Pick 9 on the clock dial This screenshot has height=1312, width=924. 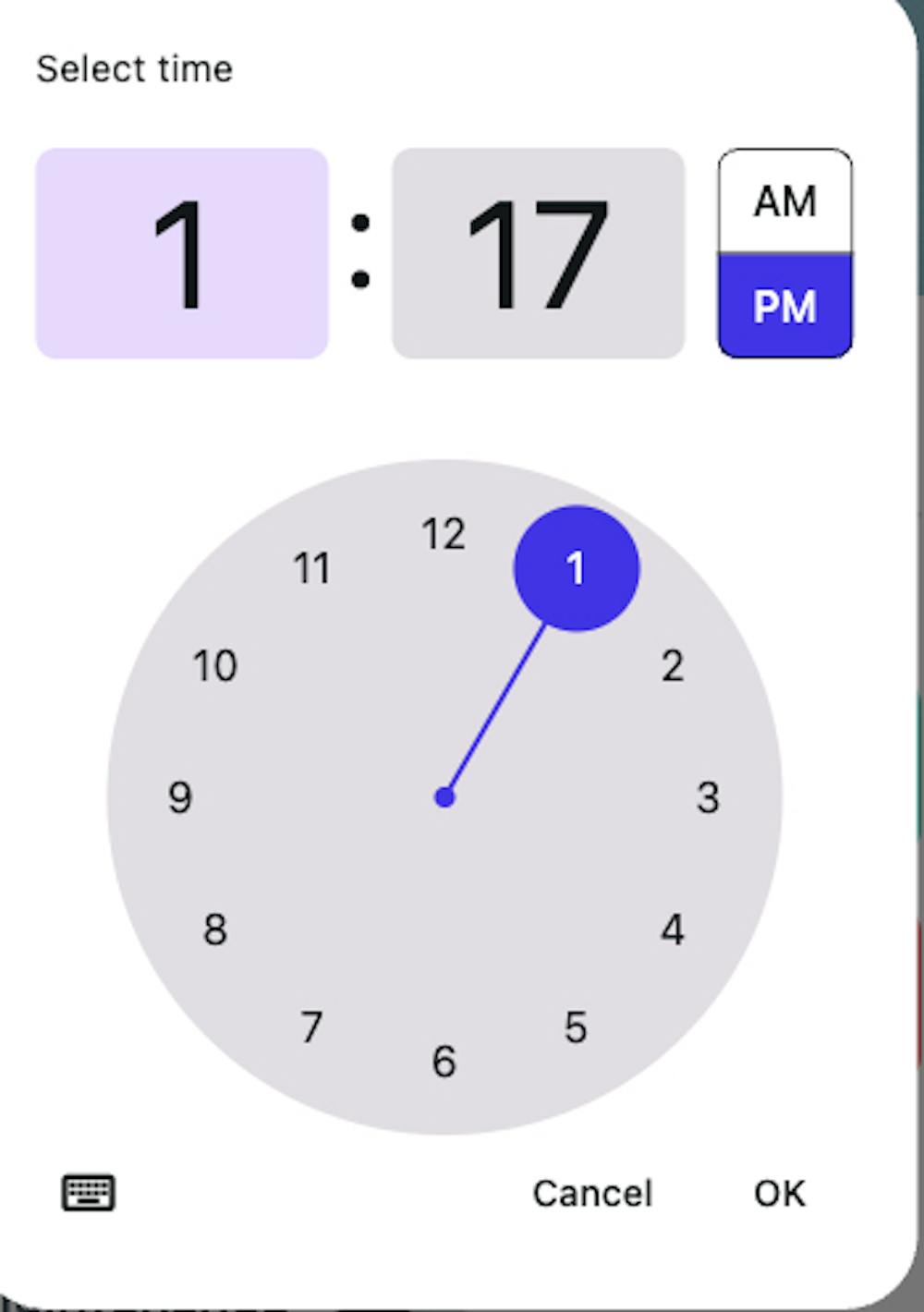[x=180, y=797]
